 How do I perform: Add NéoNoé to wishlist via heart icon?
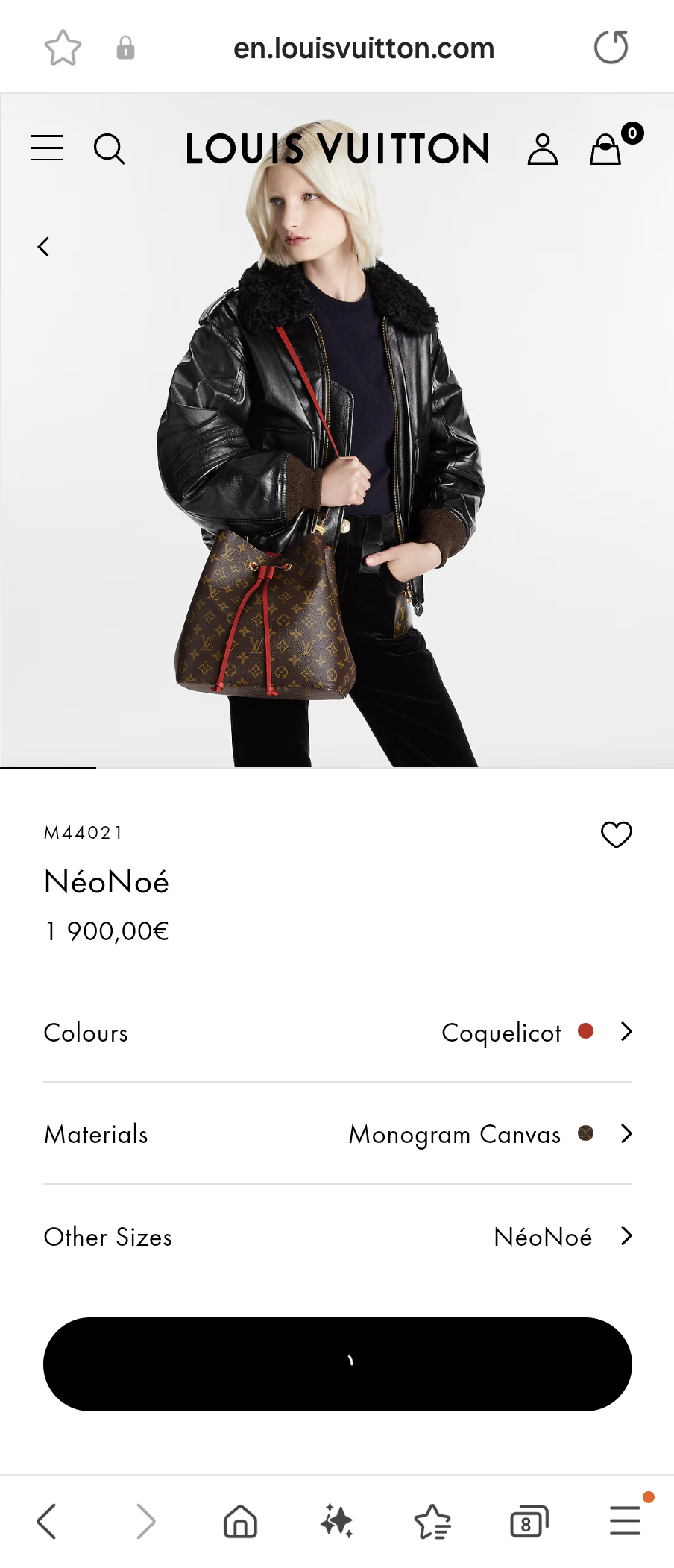point(616,834)
